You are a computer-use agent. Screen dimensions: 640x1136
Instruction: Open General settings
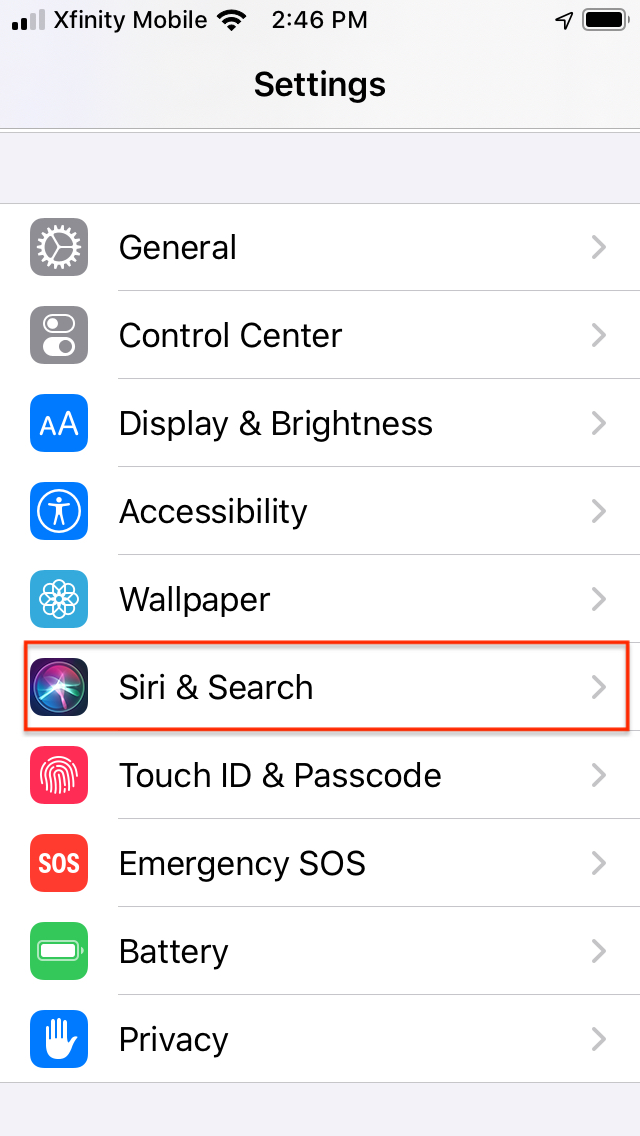(x=320, y=247)
